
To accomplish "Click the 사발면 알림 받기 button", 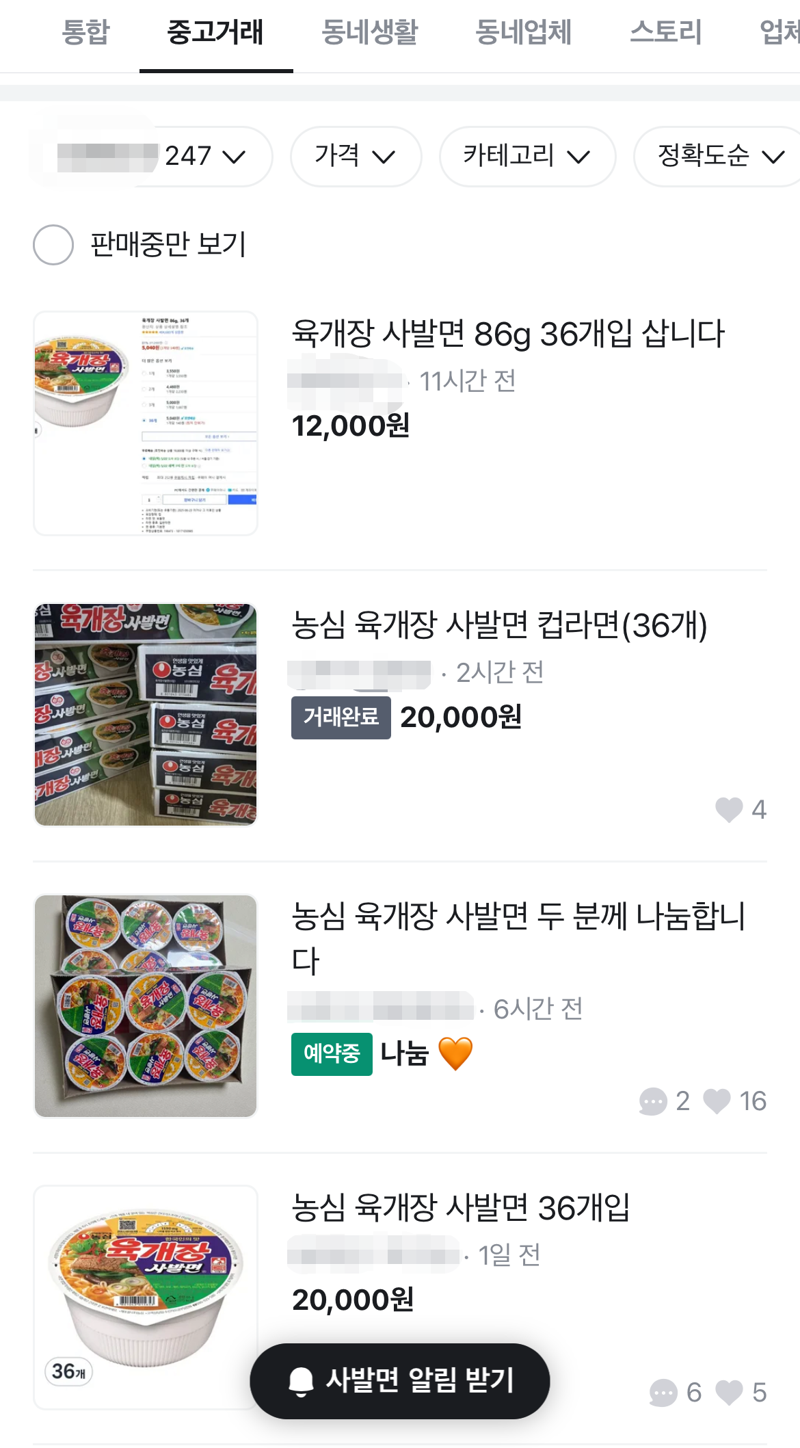I will pos(400,1379).
